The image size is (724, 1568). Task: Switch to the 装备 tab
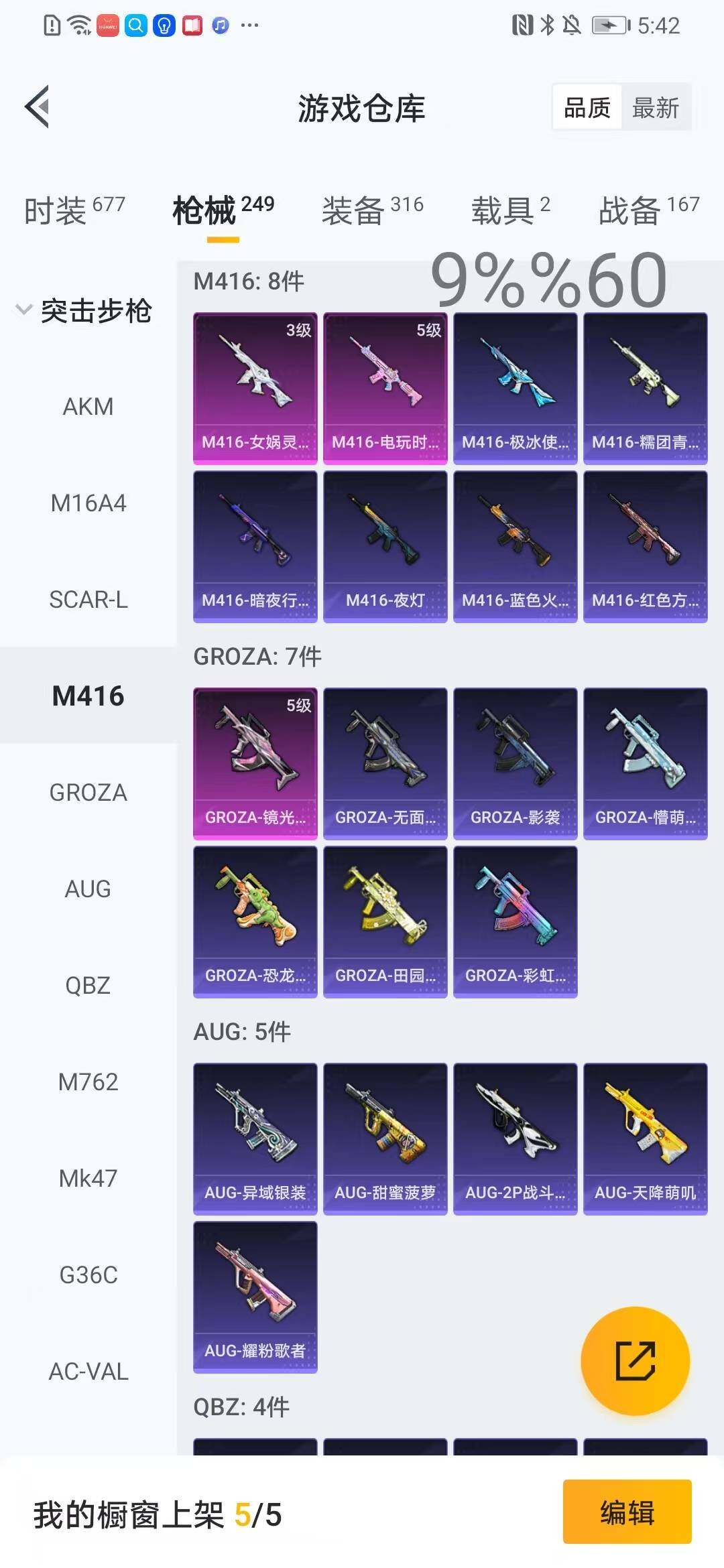[372, 210]
